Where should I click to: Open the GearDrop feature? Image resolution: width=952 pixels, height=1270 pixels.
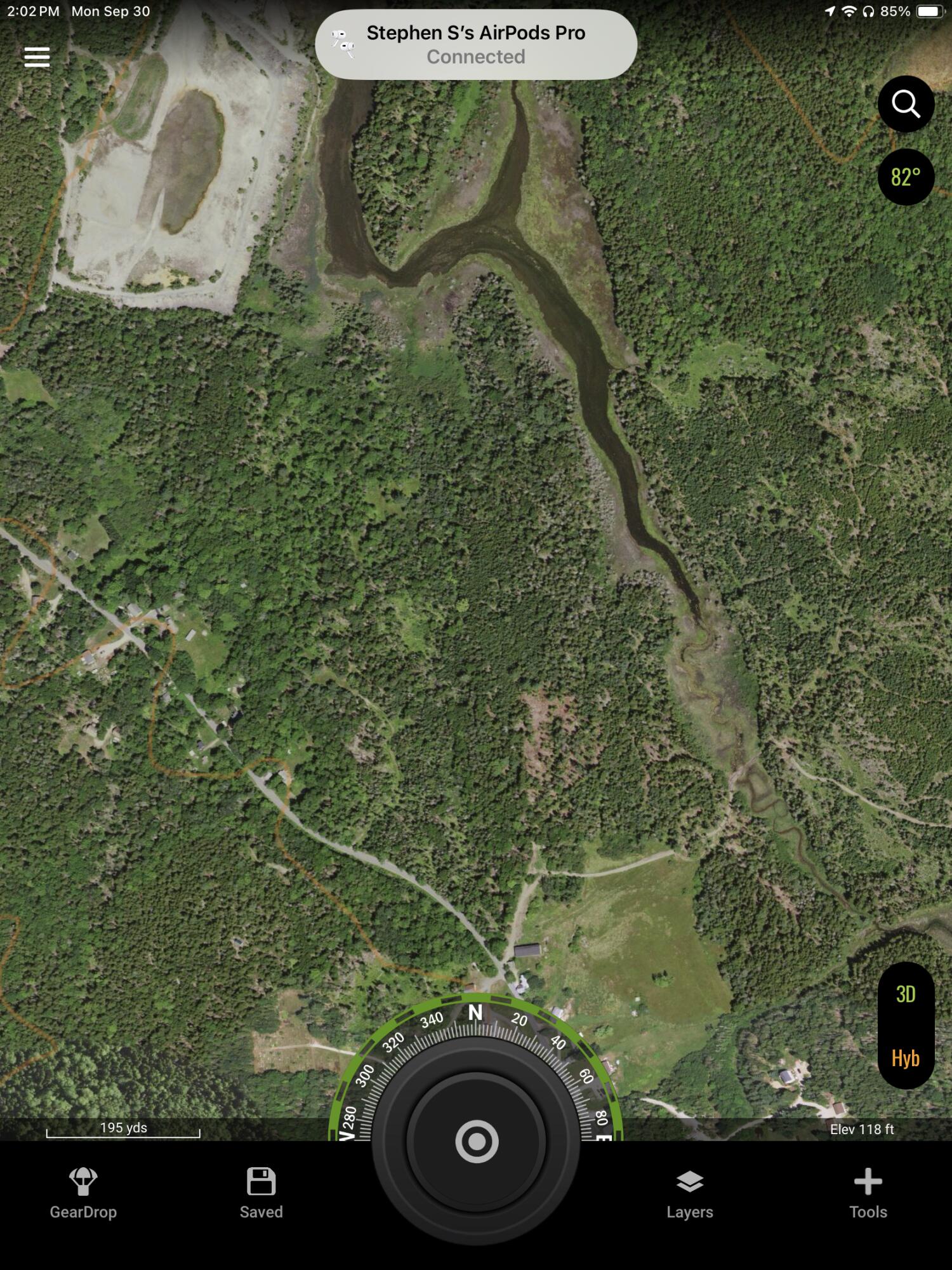[x=84, y=1194]
